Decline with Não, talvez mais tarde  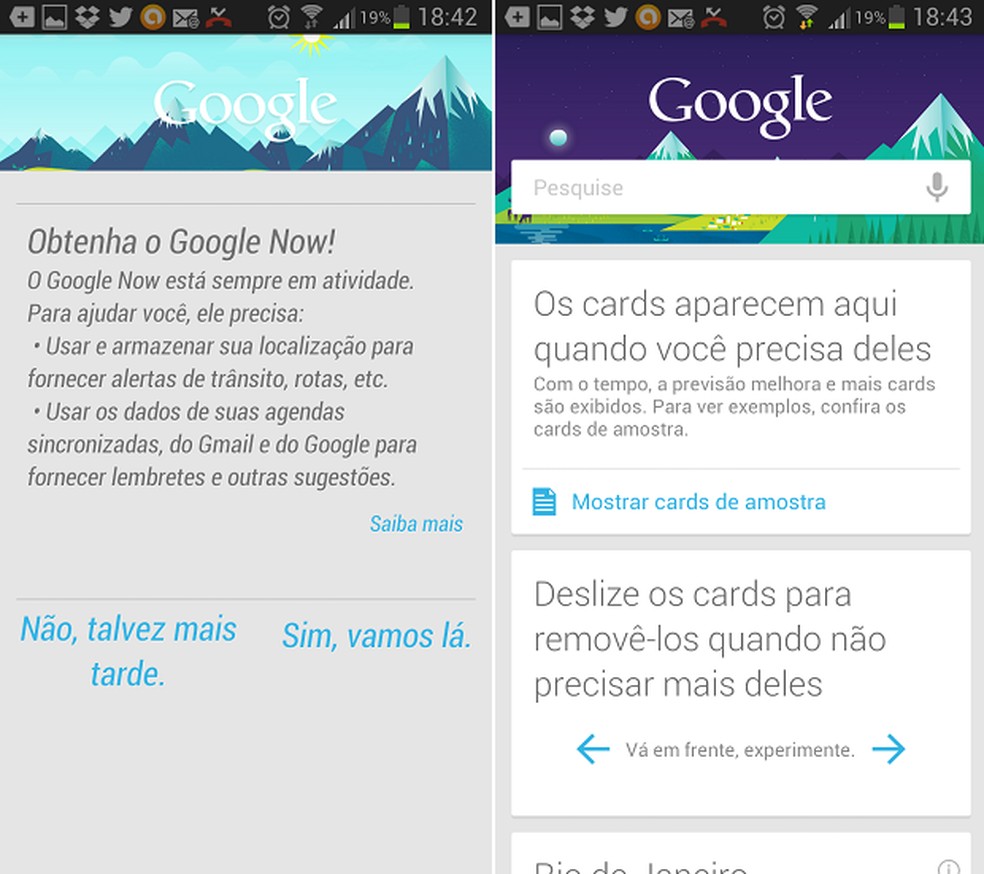click(128, 651)
